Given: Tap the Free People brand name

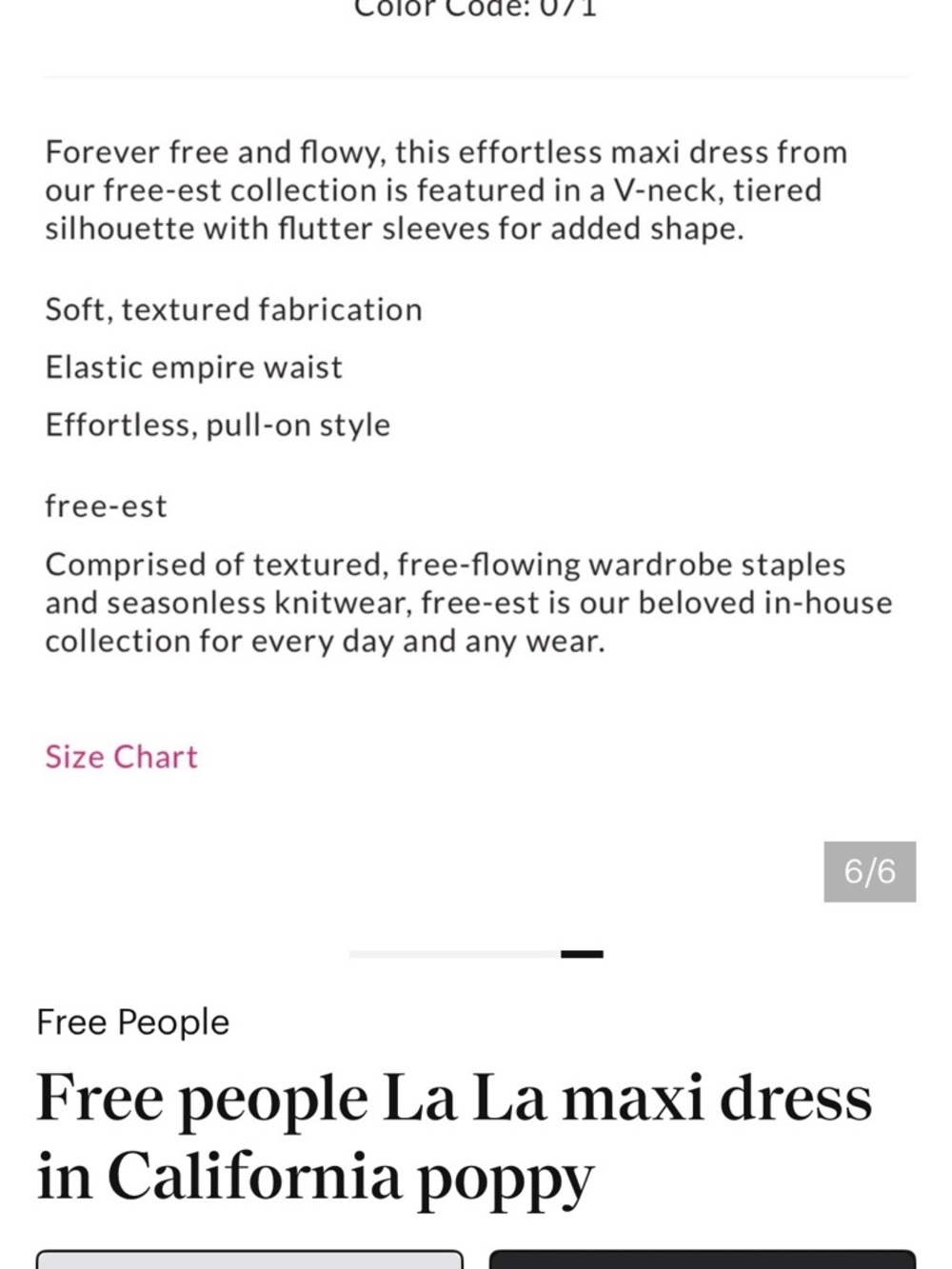Looking at the screenshot, I should coord(132,1022).
